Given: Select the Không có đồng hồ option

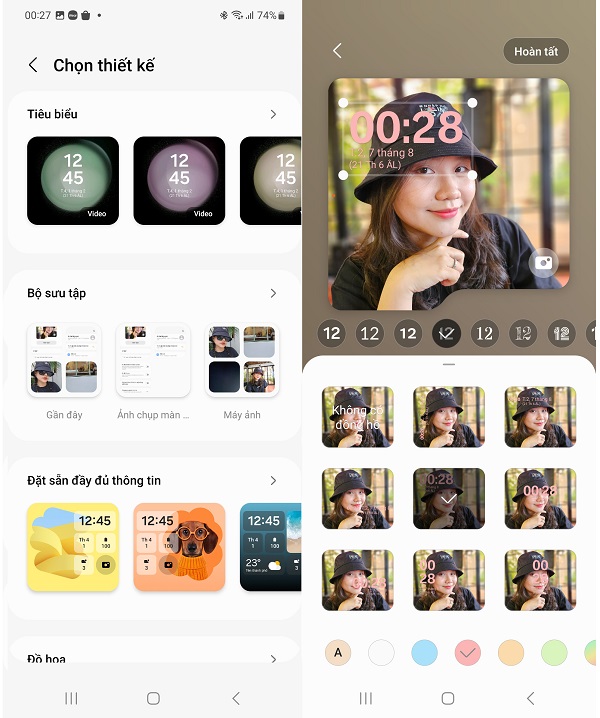Looking at the screenshot, I should [x=357, y=416].
